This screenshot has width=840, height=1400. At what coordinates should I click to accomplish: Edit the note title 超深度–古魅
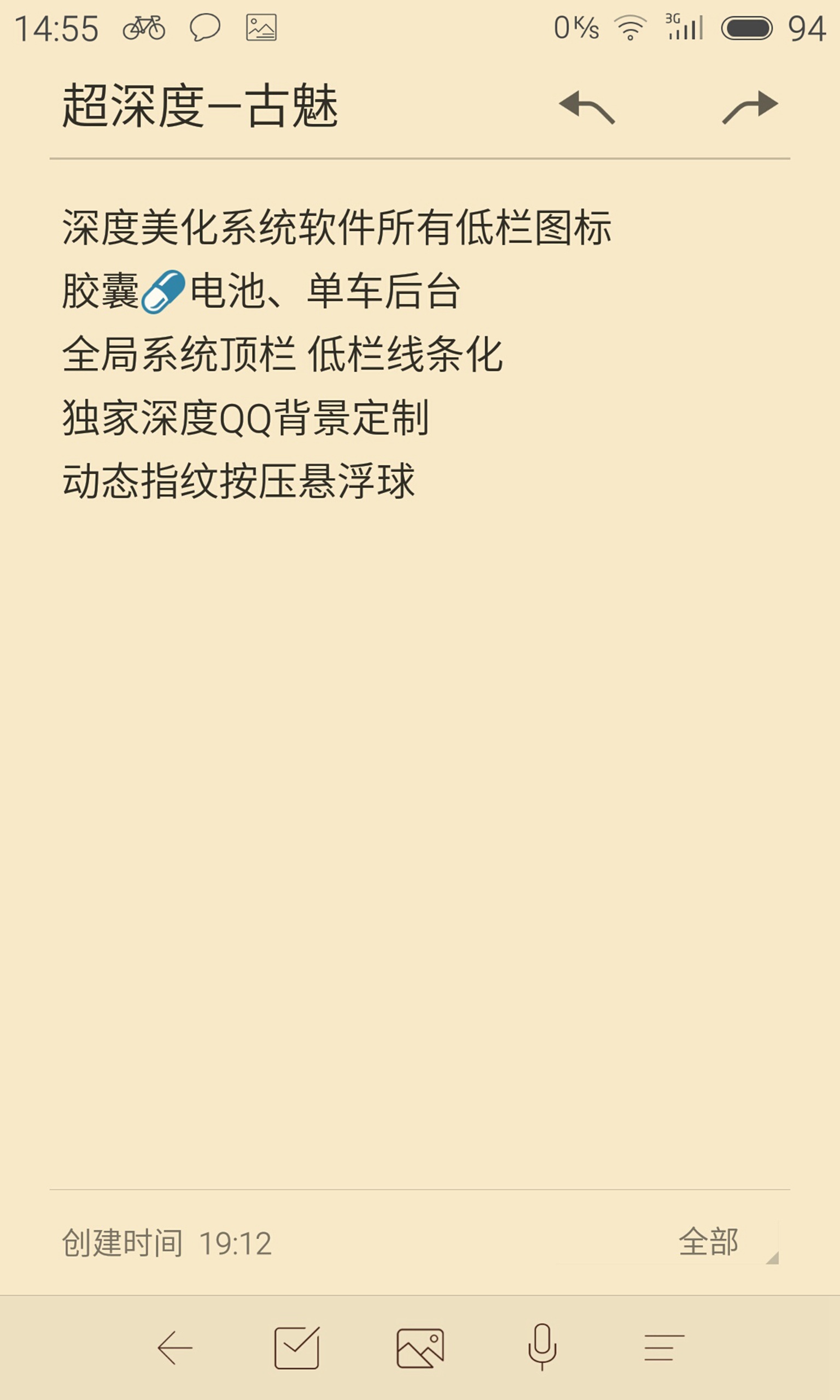coord(200,106)
